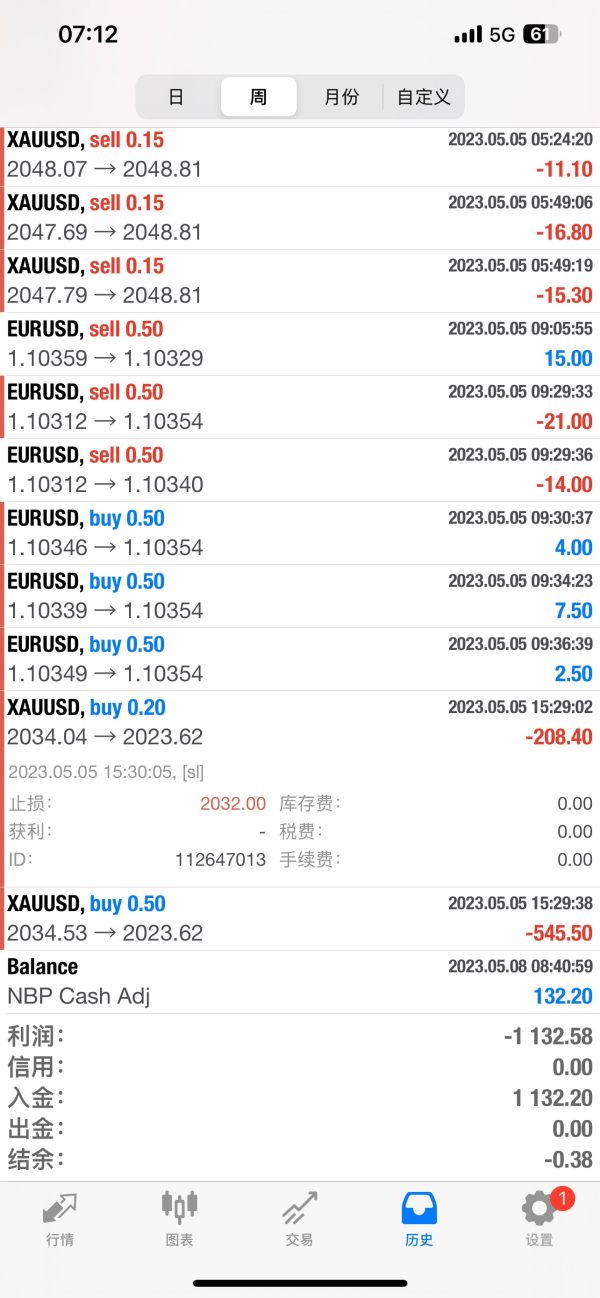Open the Balance NBP Cash Adj entry
The height and width of the screenshot is (1298, 600).
[x=300, y=981]
